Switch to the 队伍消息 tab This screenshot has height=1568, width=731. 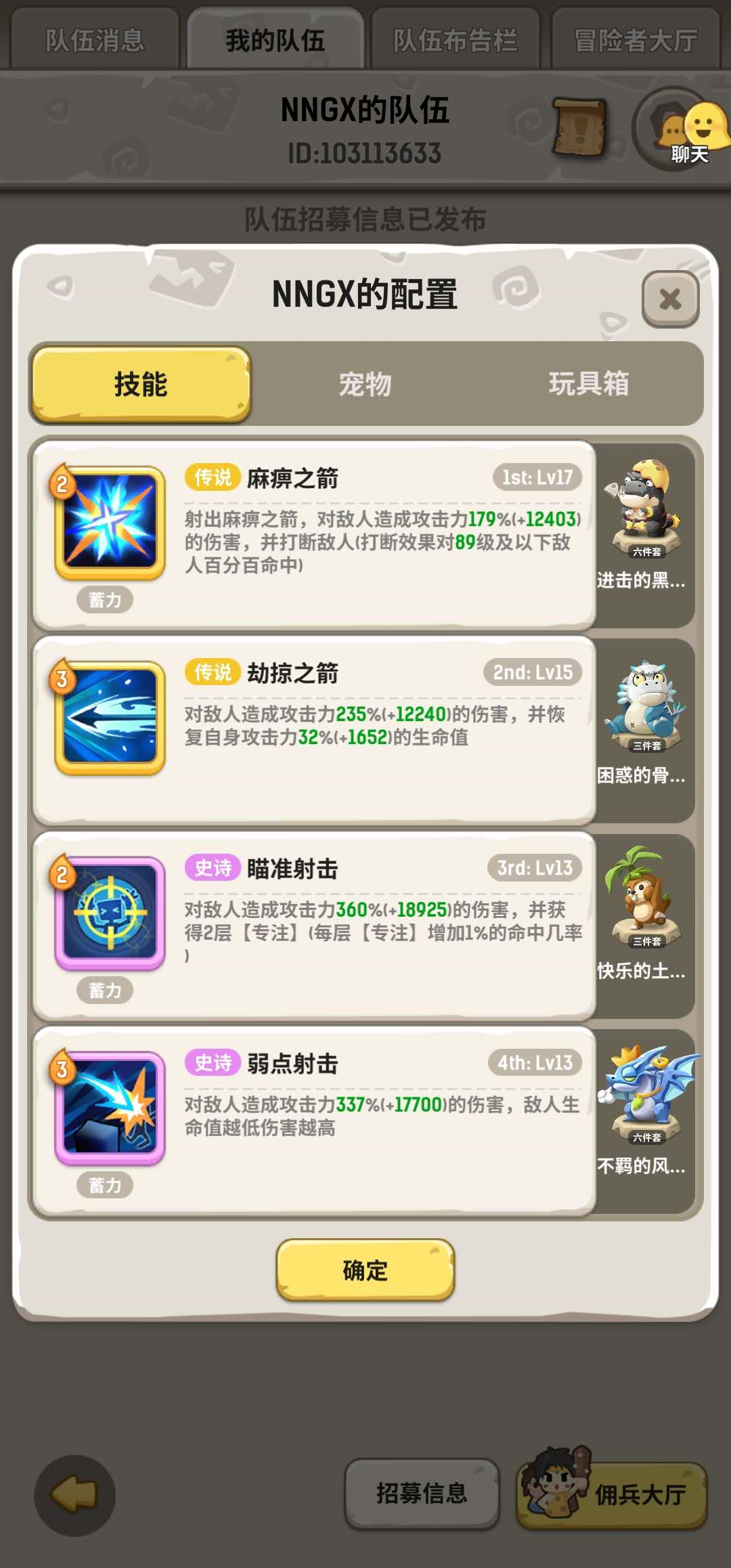[x=95, y=41]
